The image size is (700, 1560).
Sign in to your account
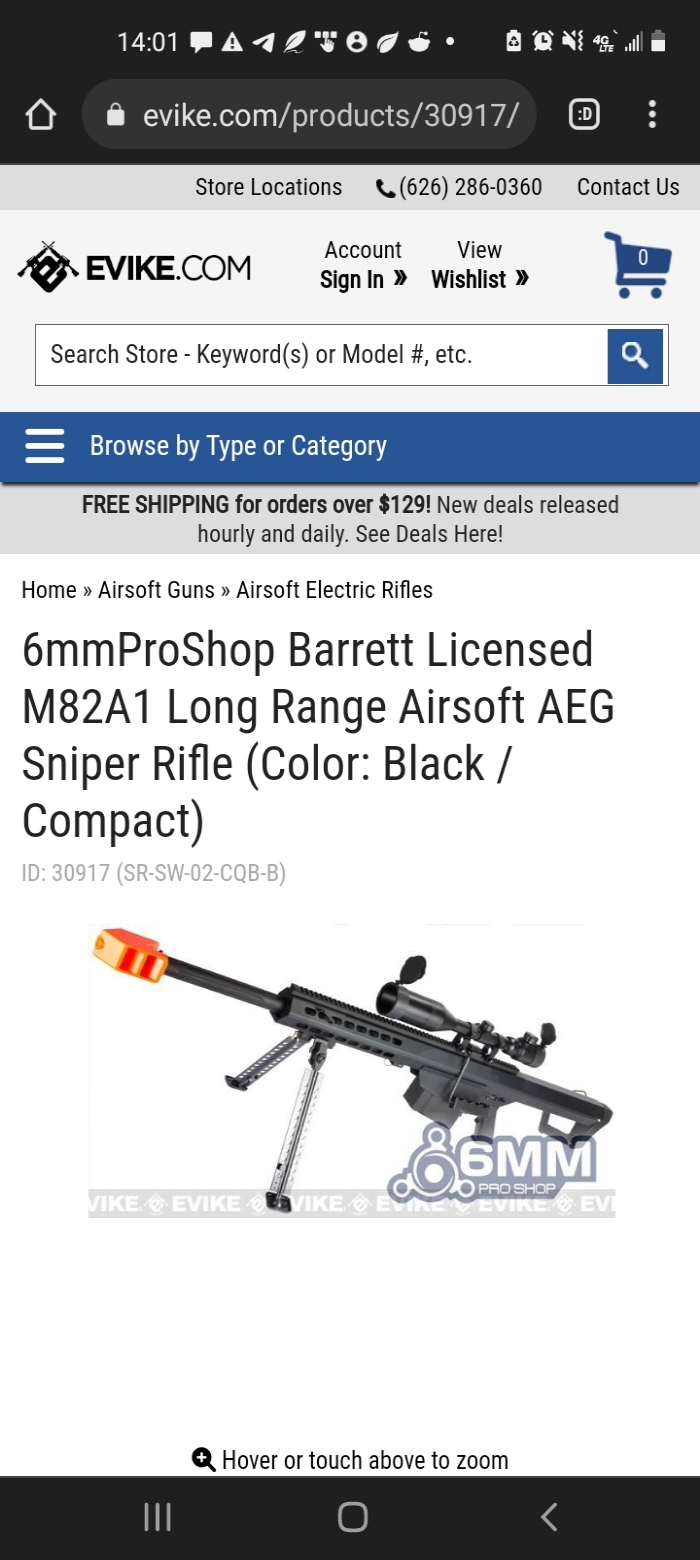click(x=363, y=266)
